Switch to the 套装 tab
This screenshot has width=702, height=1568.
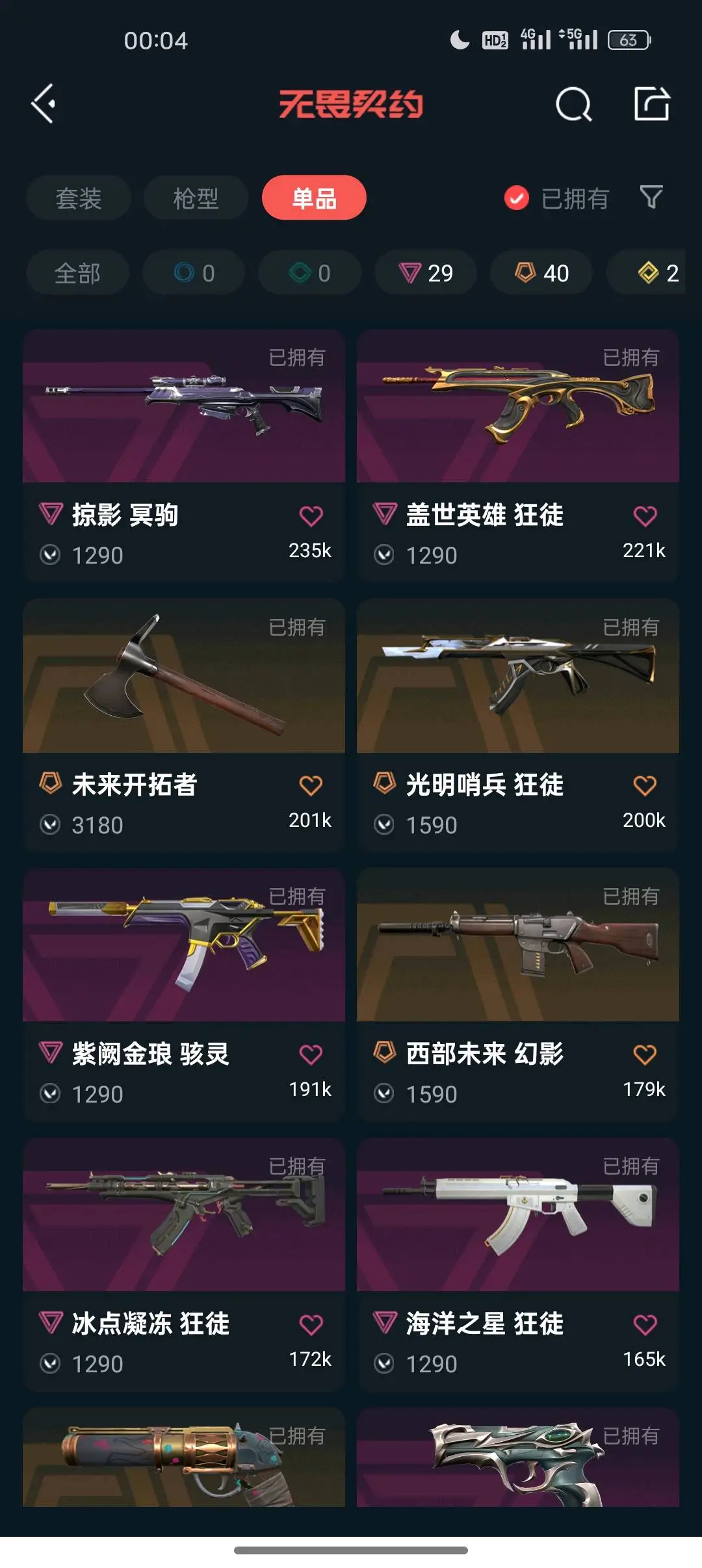[x=79, y=198]
